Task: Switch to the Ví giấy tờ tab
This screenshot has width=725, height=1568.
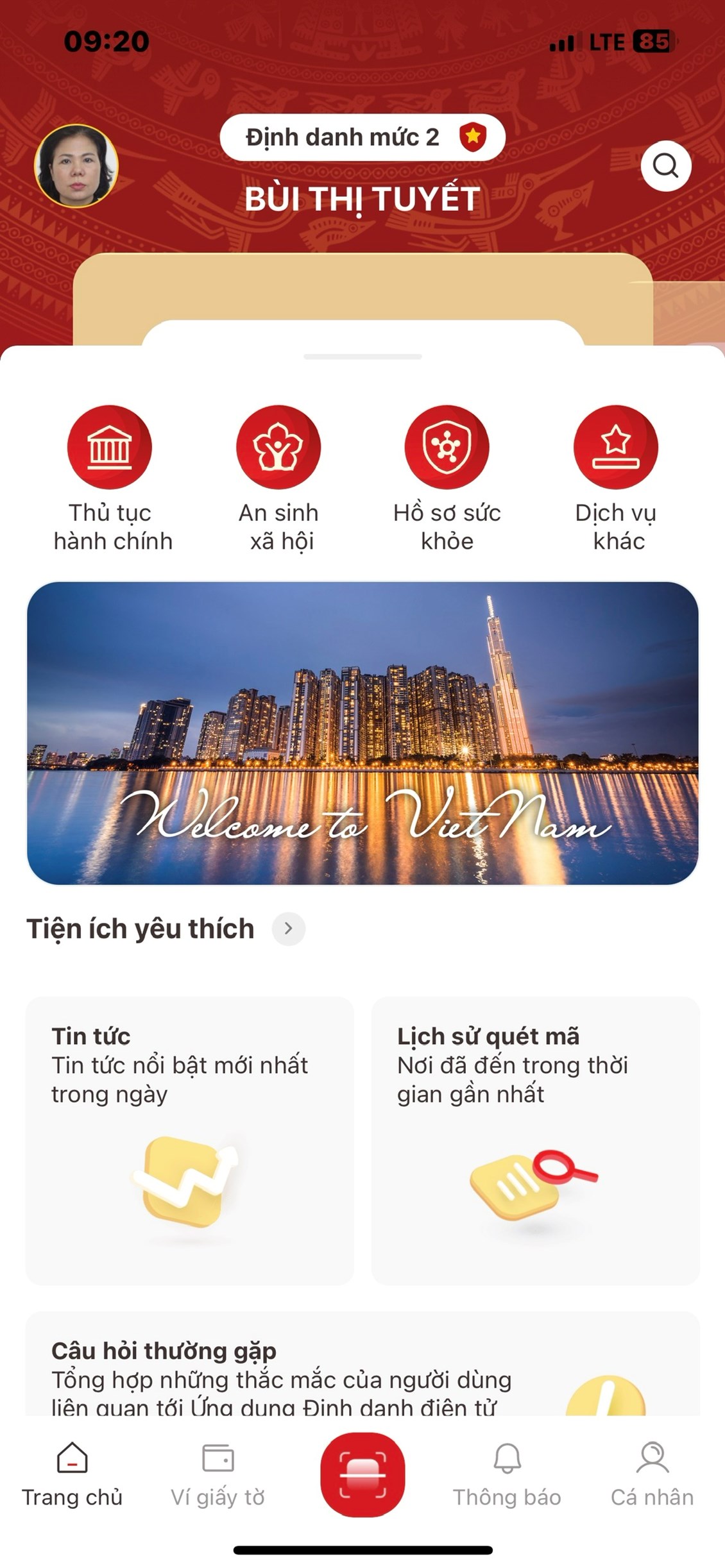Action: (x=217, y=1474)
